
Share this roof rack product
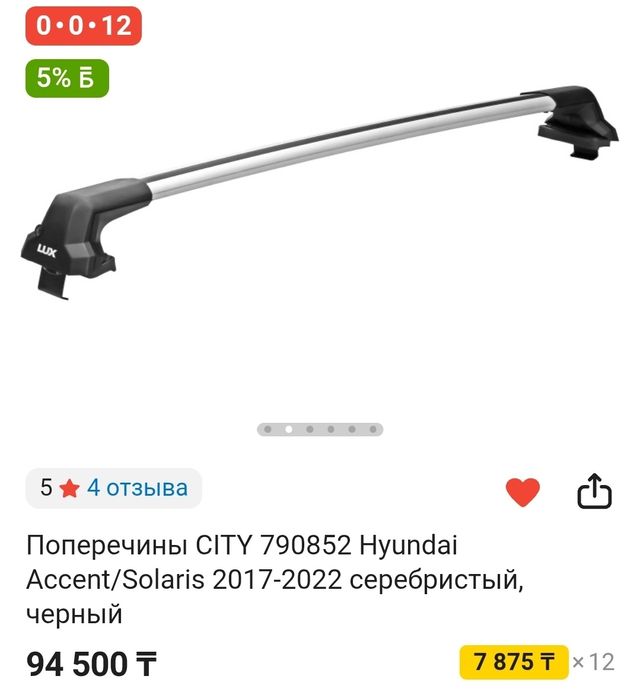point(594,491)
